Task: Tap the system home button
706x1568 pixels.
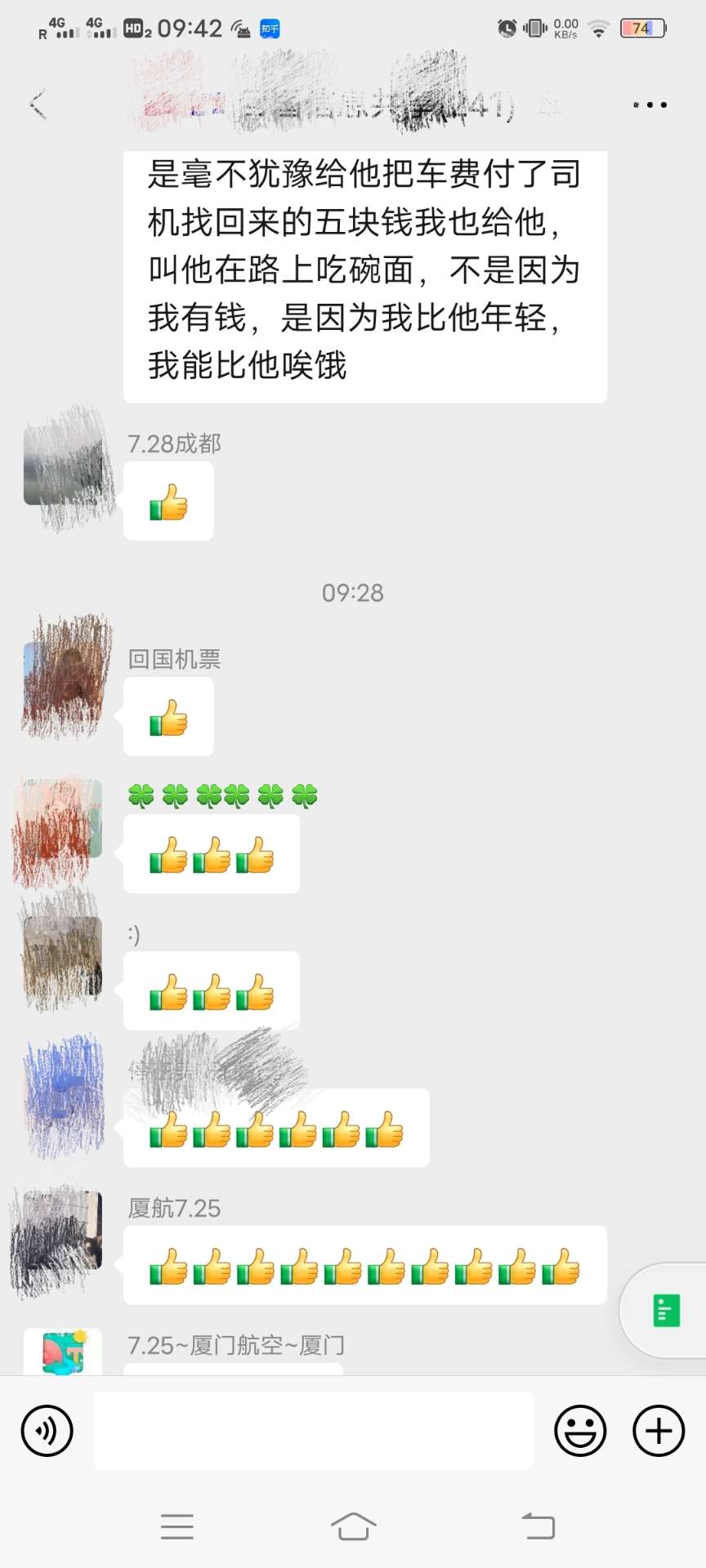Action: [x=353, y=1526]
